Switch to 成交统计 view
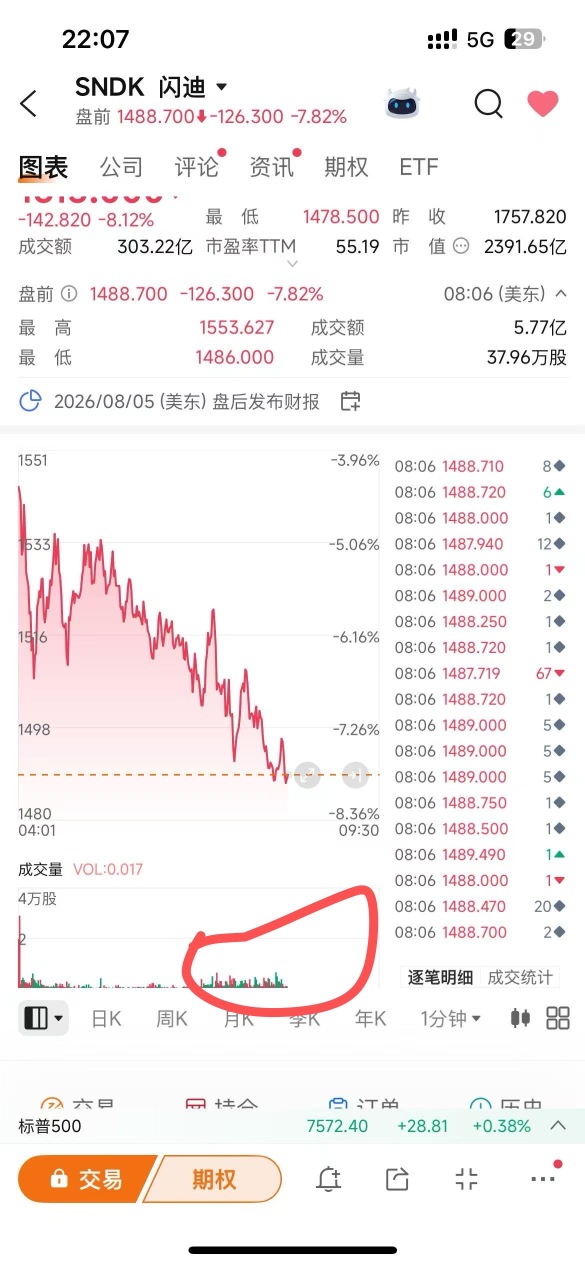585x1266 pixels. tap(519, 978)
